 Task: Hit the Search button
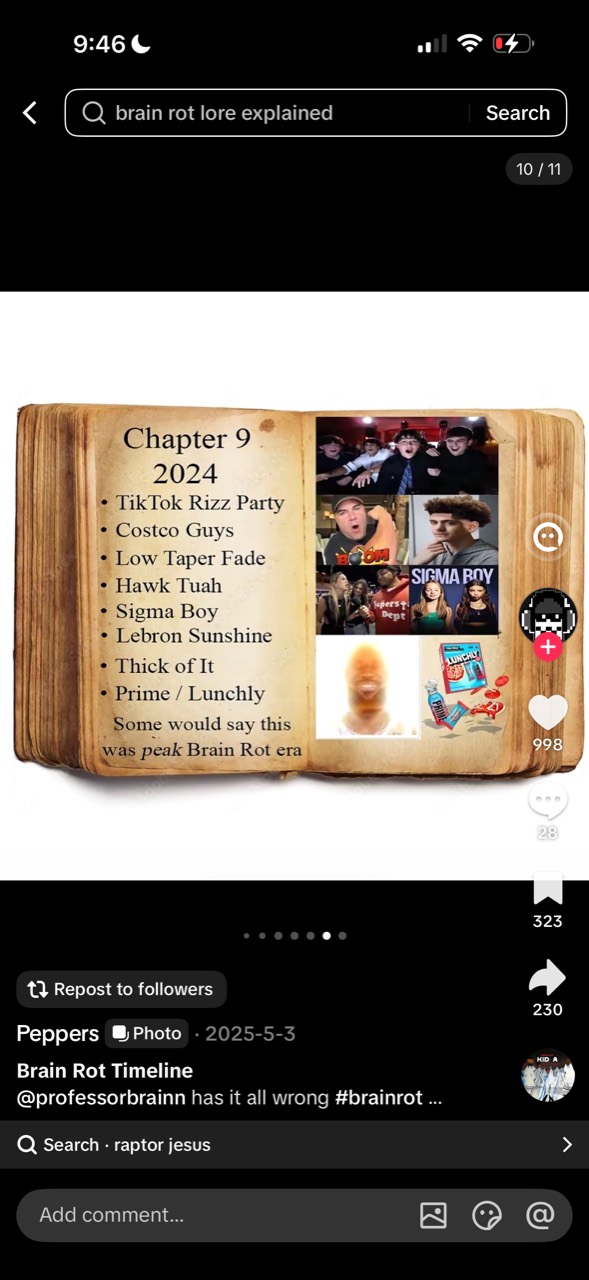coord(518,113)
